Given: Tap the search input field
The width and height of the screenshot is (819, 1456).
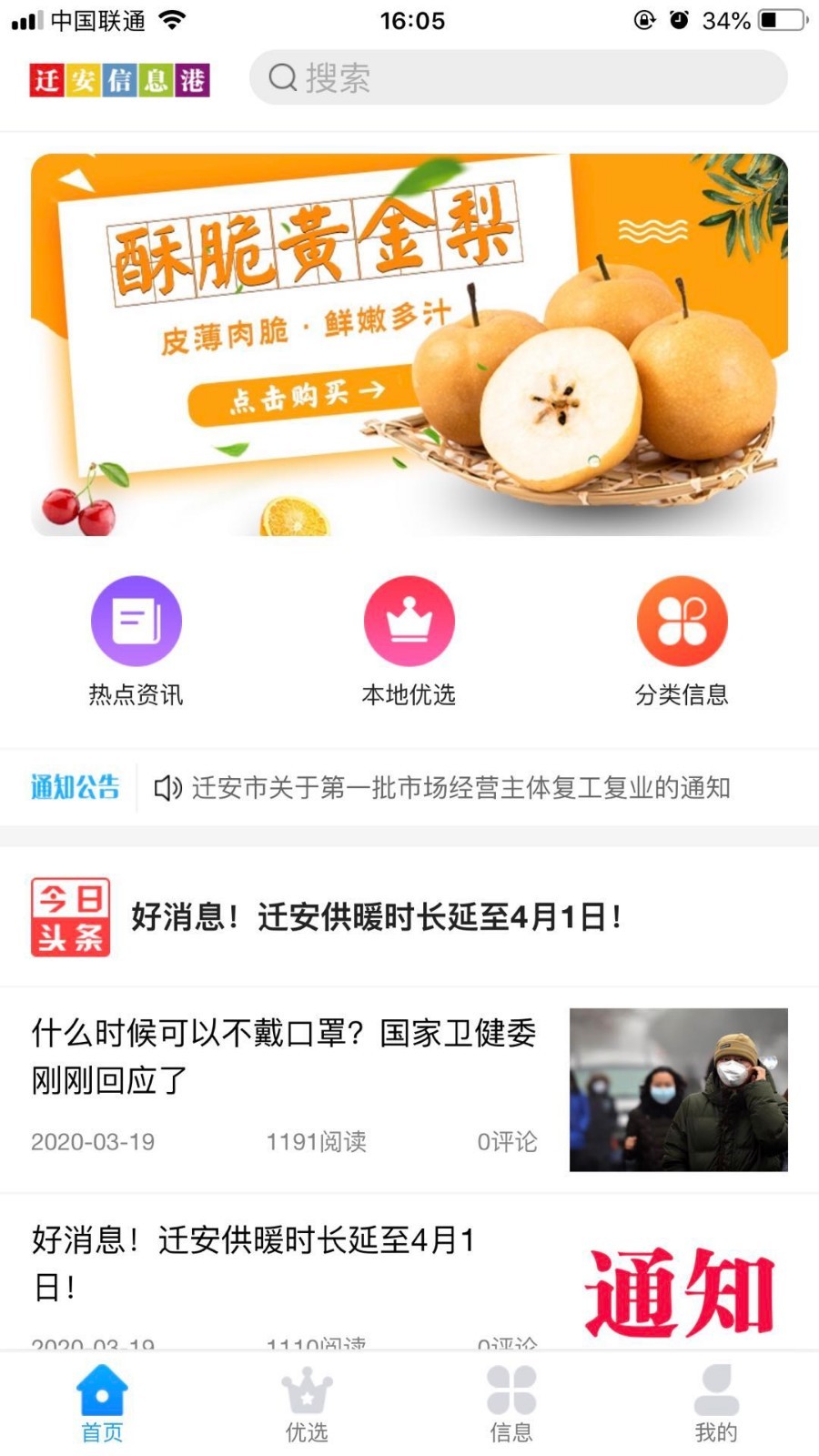Looking at the screenshot, I should coord(519,77).
